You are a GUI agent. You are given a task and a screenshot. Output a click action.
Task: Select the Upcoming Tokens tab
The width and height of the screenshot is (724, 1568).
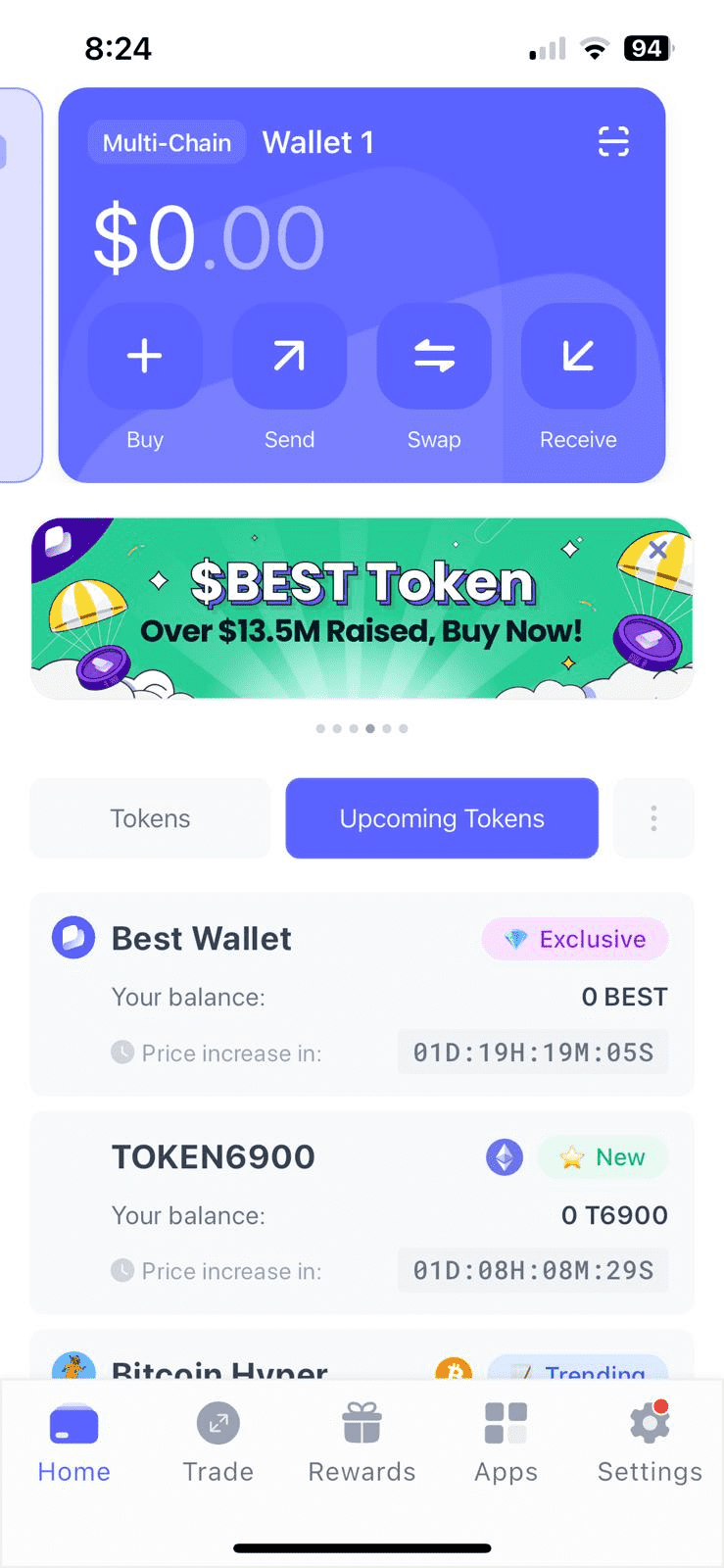pyautogui.click(x=442, y=818)
